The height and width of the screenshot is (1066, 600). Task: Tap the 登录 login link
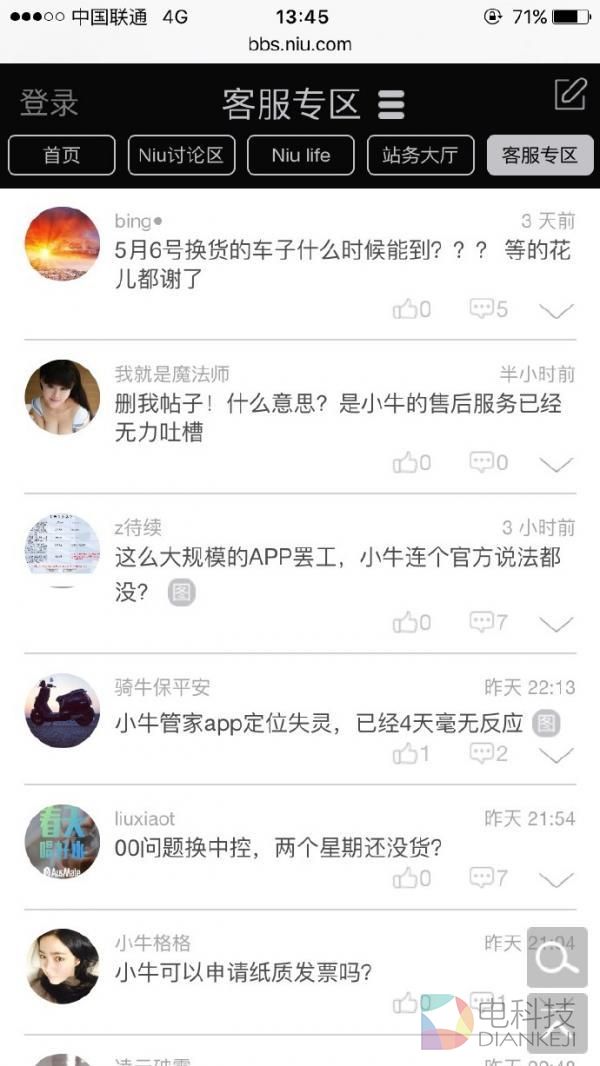(x=49, y=102)
